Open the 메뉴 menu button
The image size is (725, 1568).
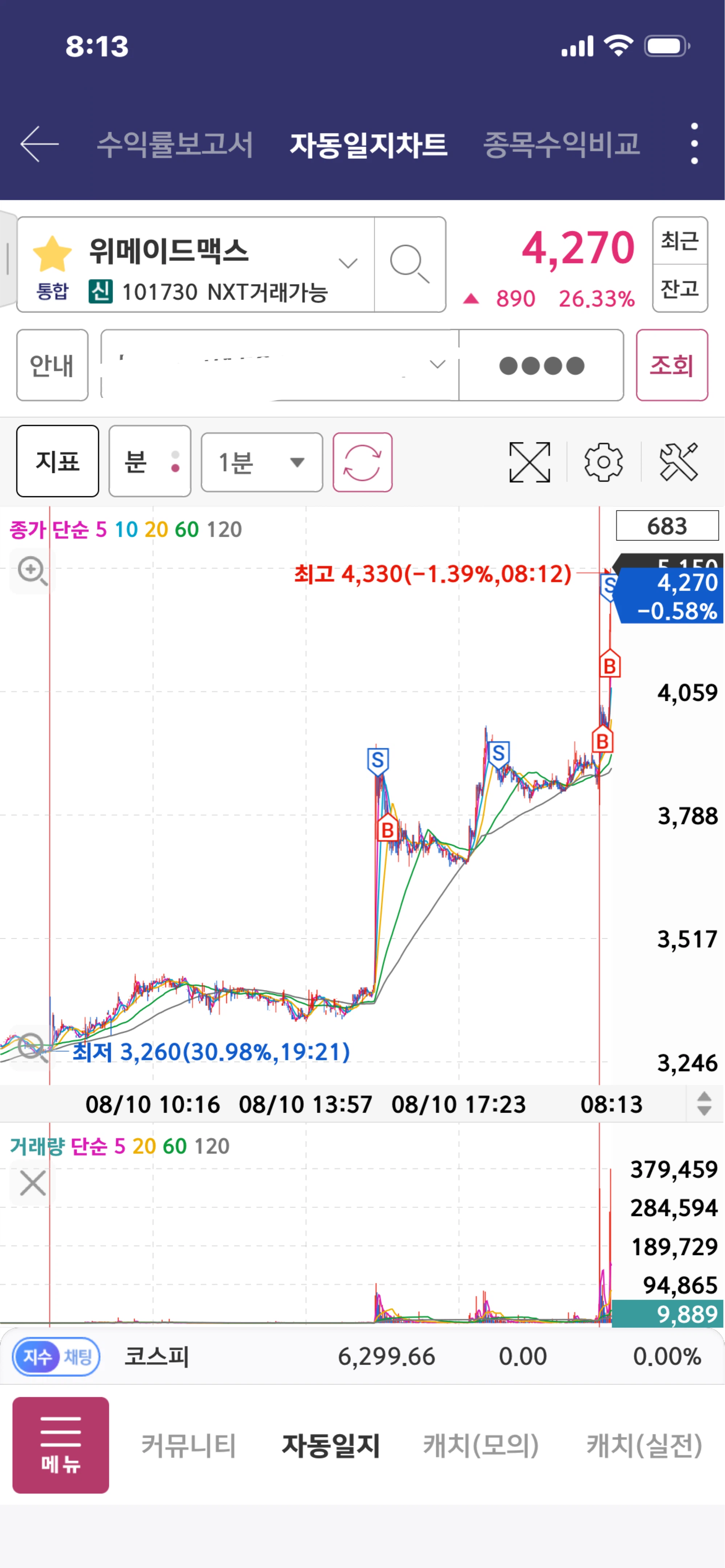coord(61,1445)
